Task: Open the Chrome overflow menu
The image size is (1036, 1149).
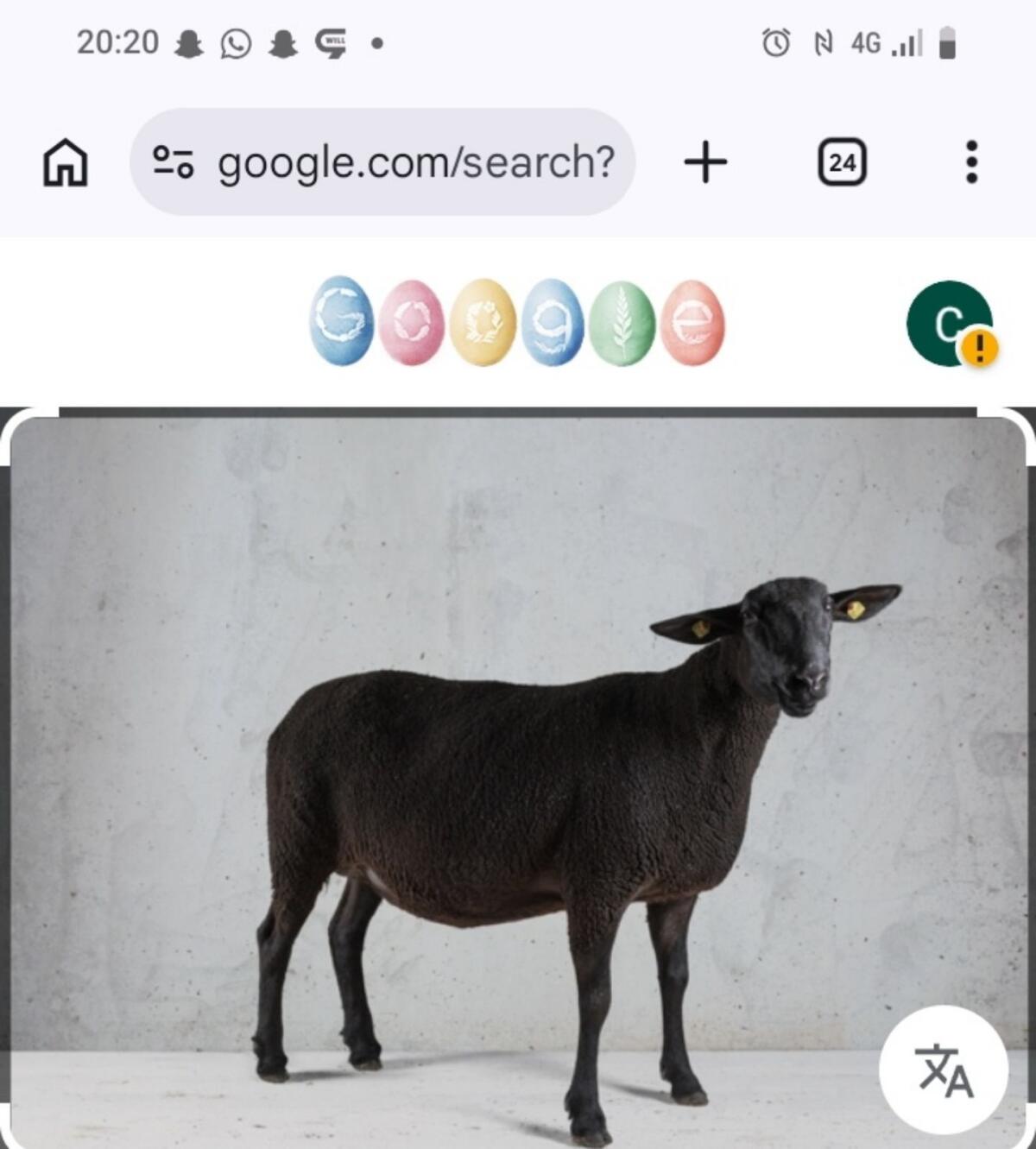Action: pos(971,162)
